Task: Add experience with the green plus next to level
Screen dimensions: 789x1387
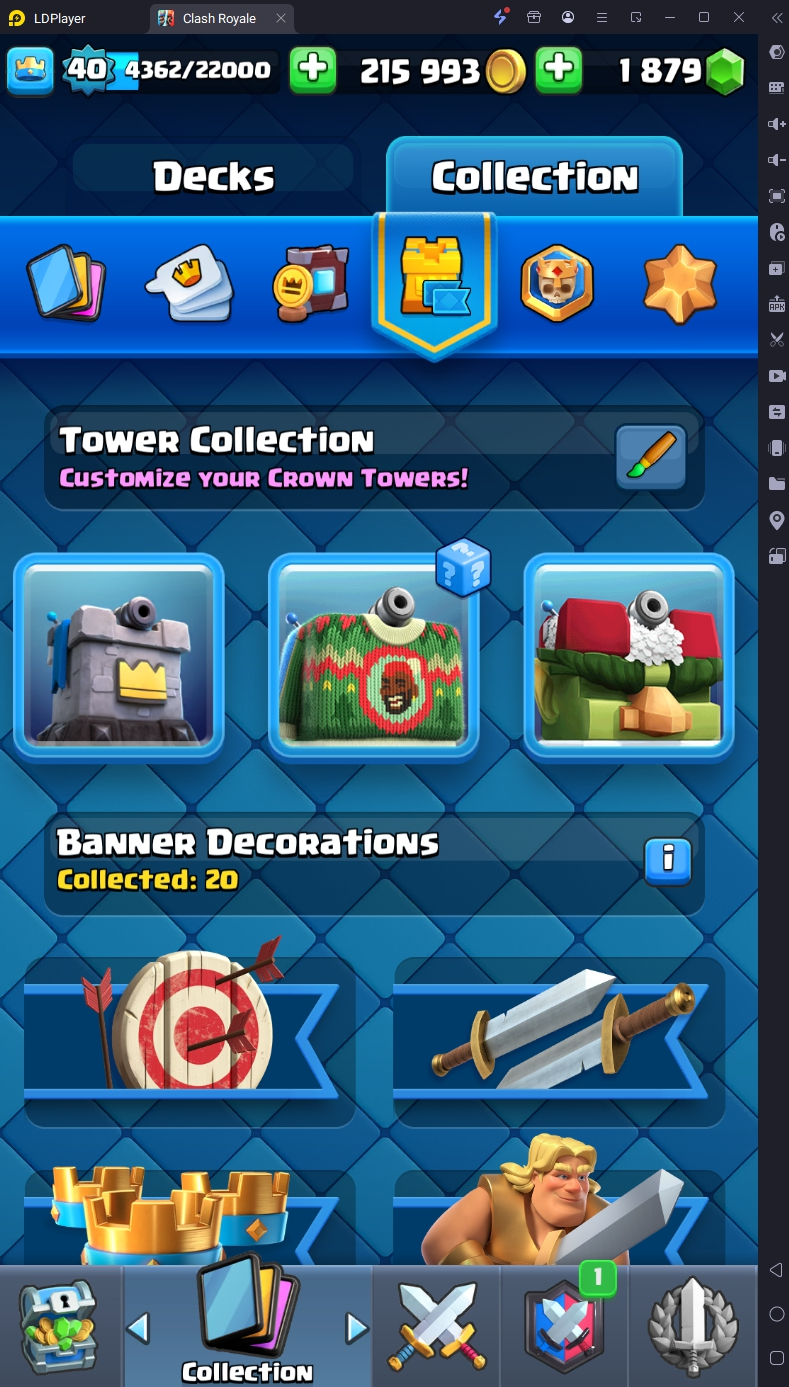Action: (x=313, y=70)
